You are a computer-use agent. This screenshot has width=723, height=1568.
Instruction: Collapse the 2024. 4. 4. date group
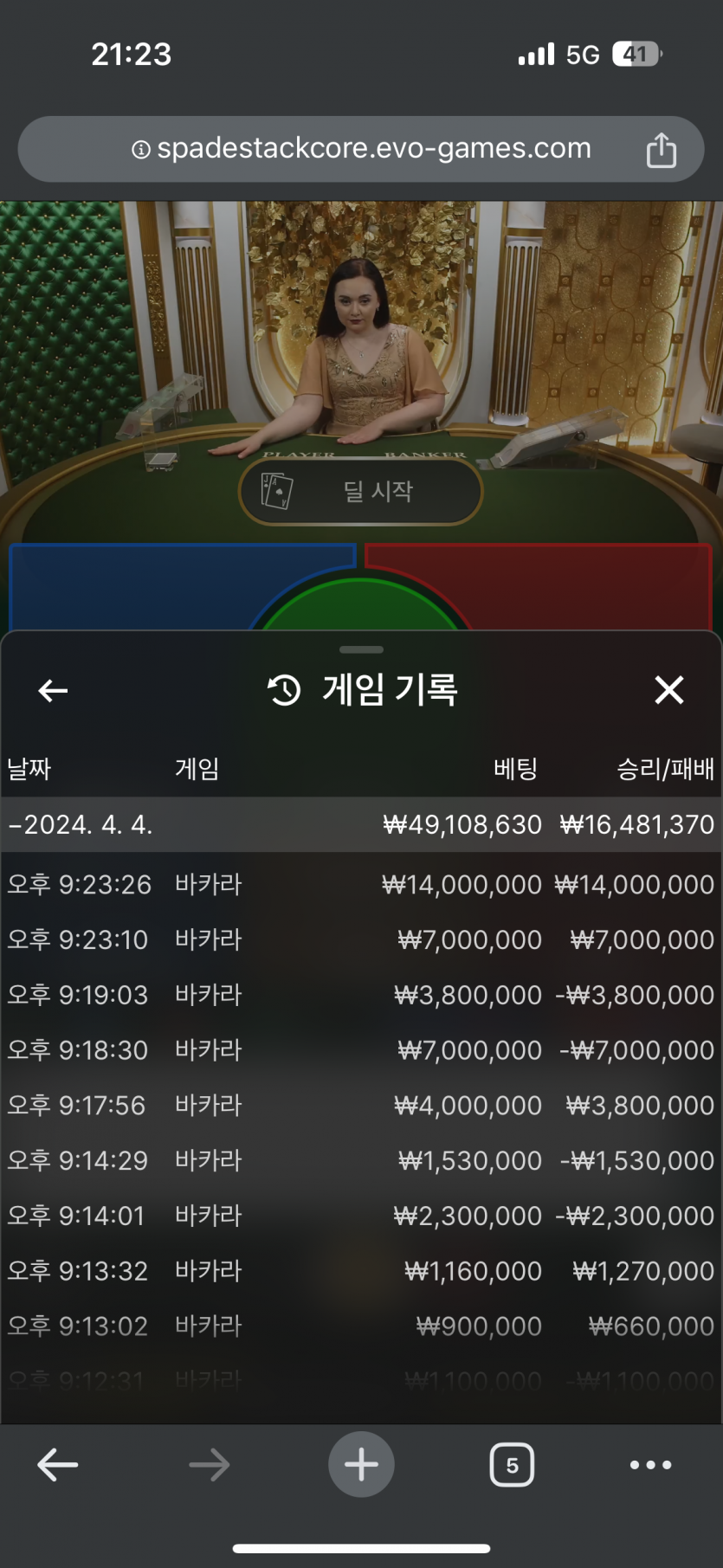80,824
